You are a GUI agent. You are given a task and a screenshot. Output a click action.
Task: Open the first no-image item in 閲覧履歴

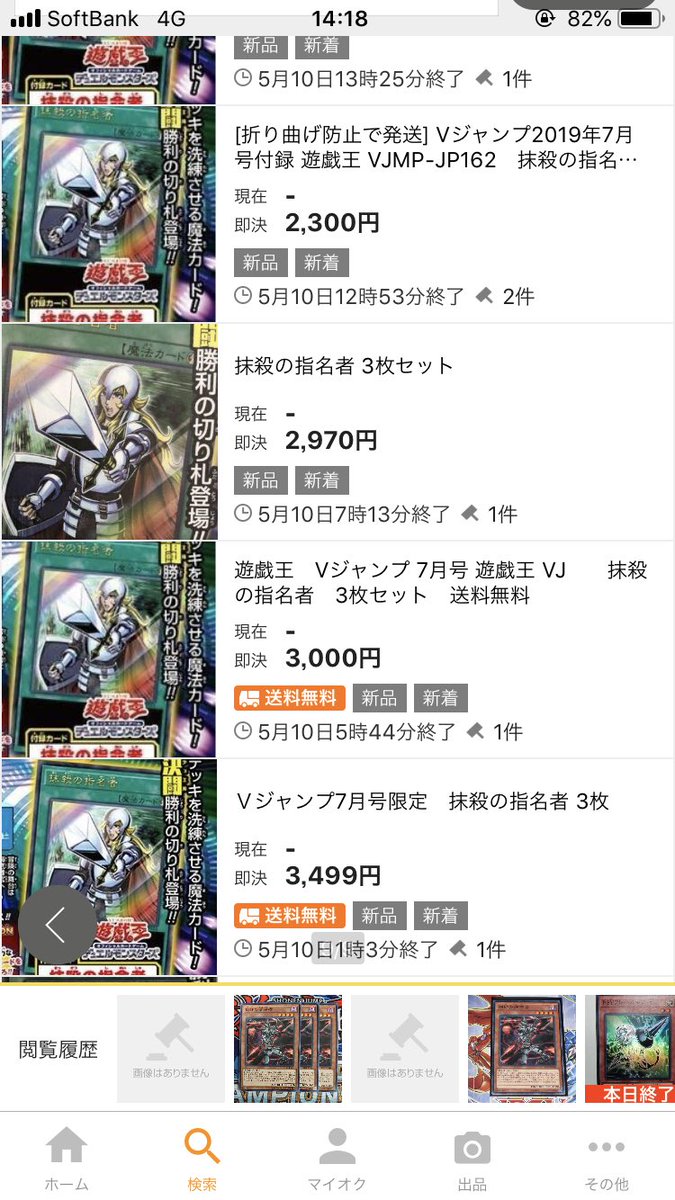[171, 1049]
